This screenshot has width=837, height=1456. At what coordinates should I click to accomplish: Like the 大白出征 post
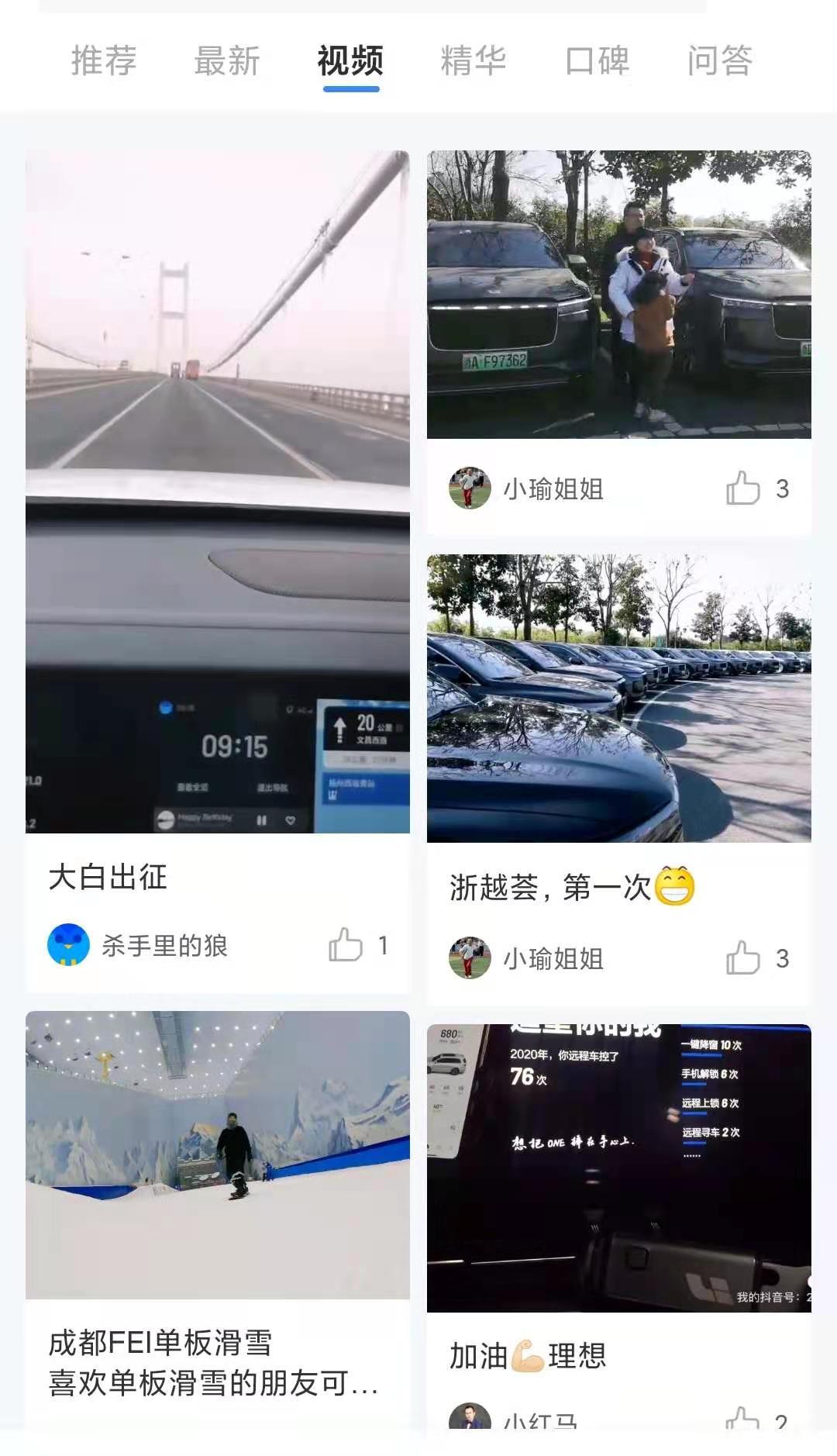346,945
